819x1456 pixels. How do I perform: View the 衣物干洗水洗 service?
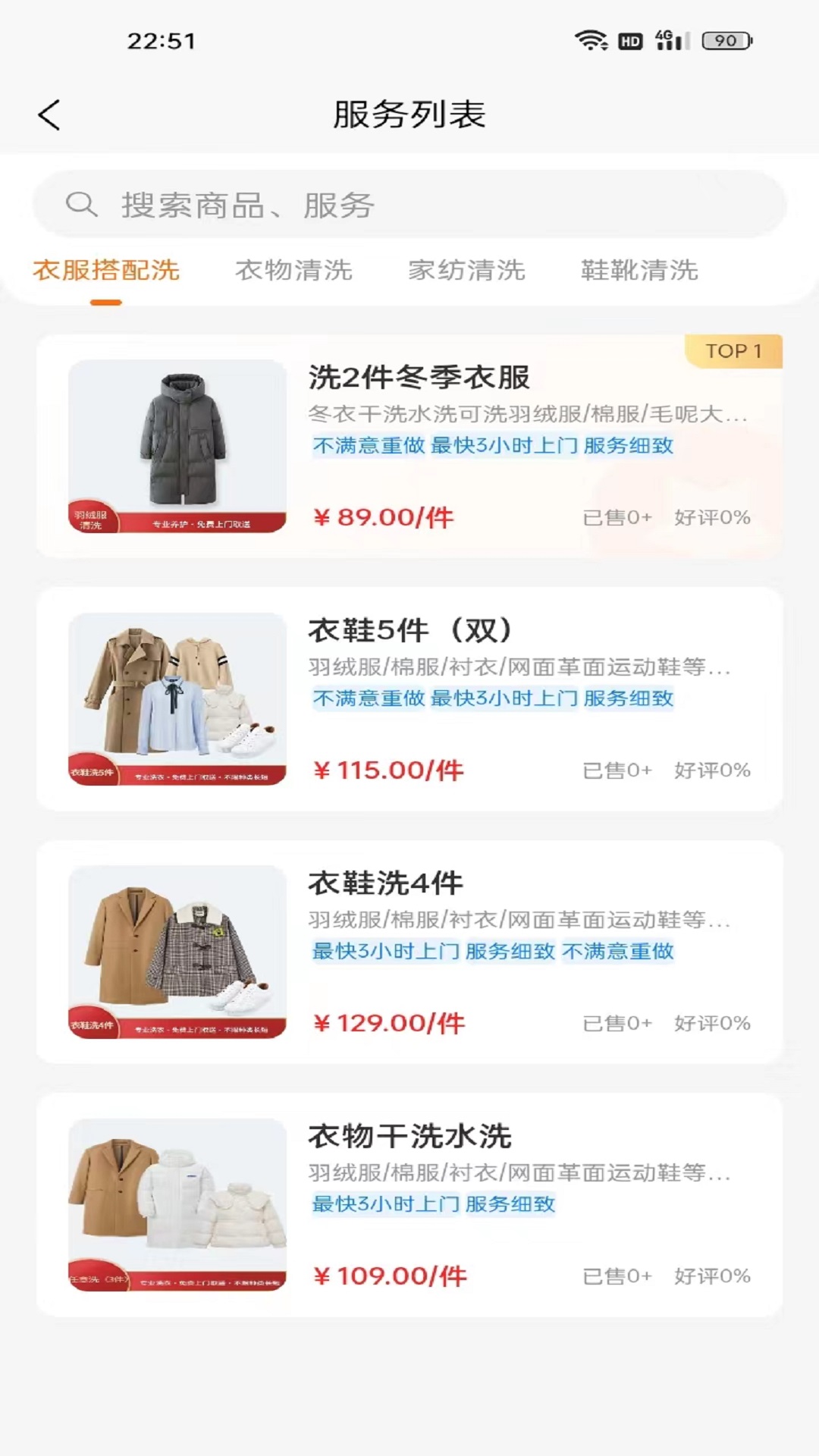(409, 1204)
